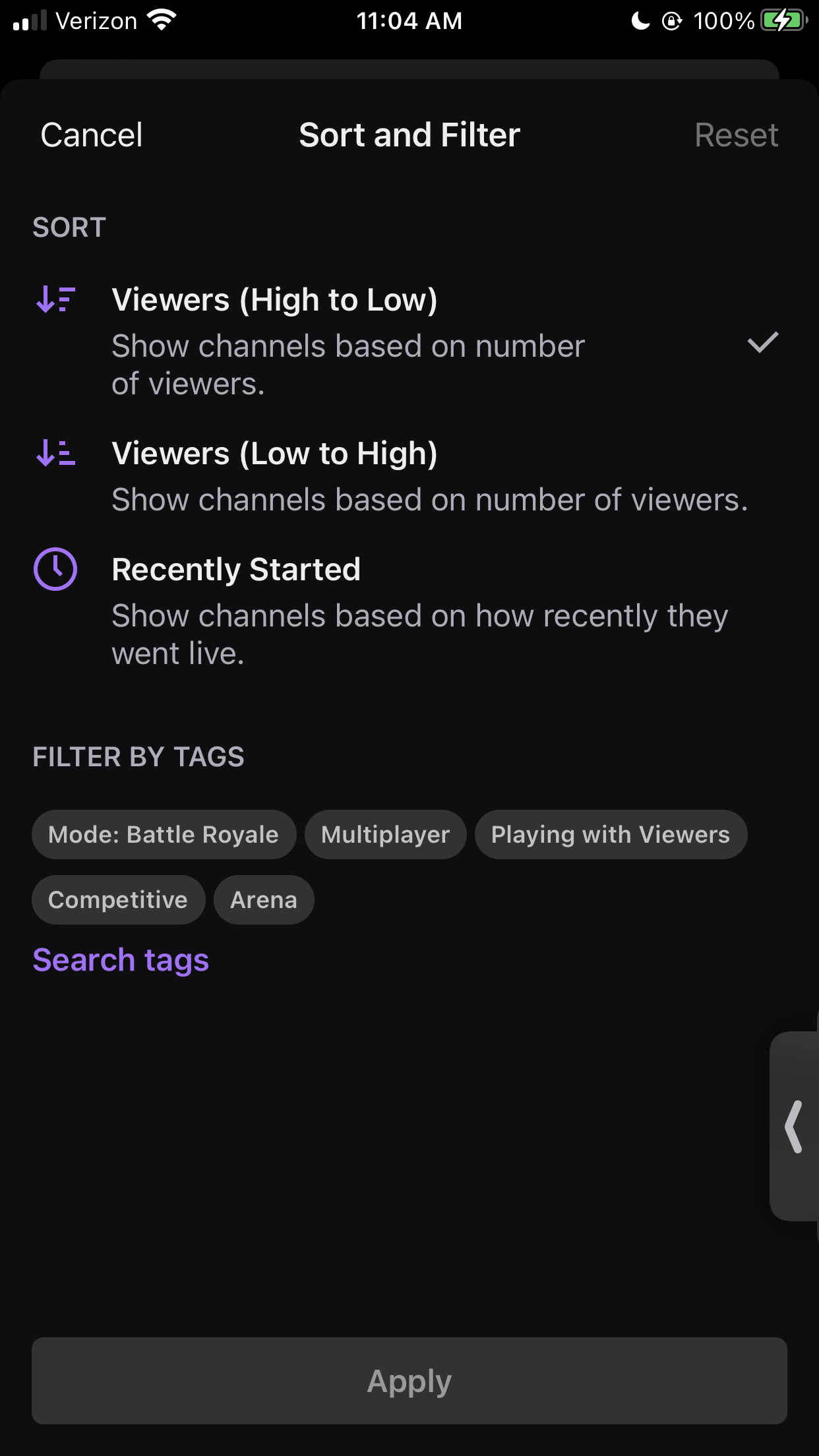
Task: Reset all sort and filter options
Action: coord(736,135)
